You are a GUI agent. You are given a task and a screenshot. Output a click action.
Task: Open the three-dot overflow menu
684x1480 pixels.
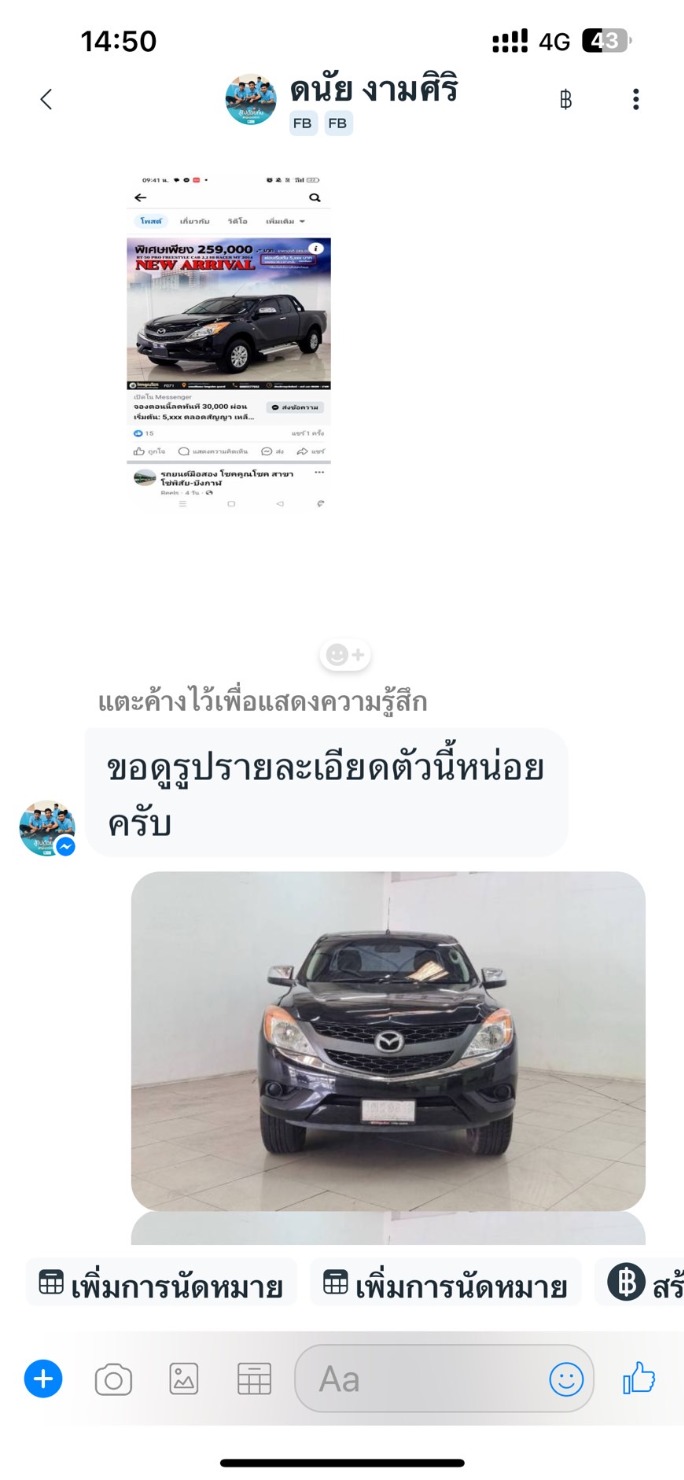636,99
